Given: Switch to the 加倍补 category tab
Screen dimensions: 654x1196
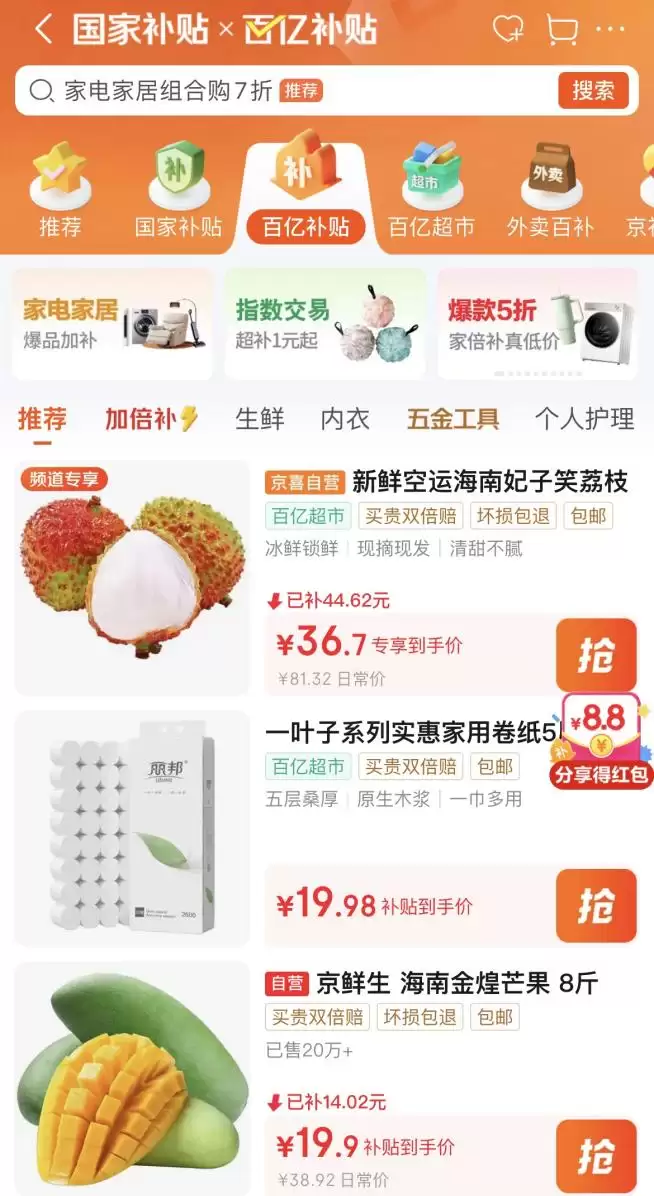Looking at the screenshot, I should pyautogui.click(x=151, y=419).
